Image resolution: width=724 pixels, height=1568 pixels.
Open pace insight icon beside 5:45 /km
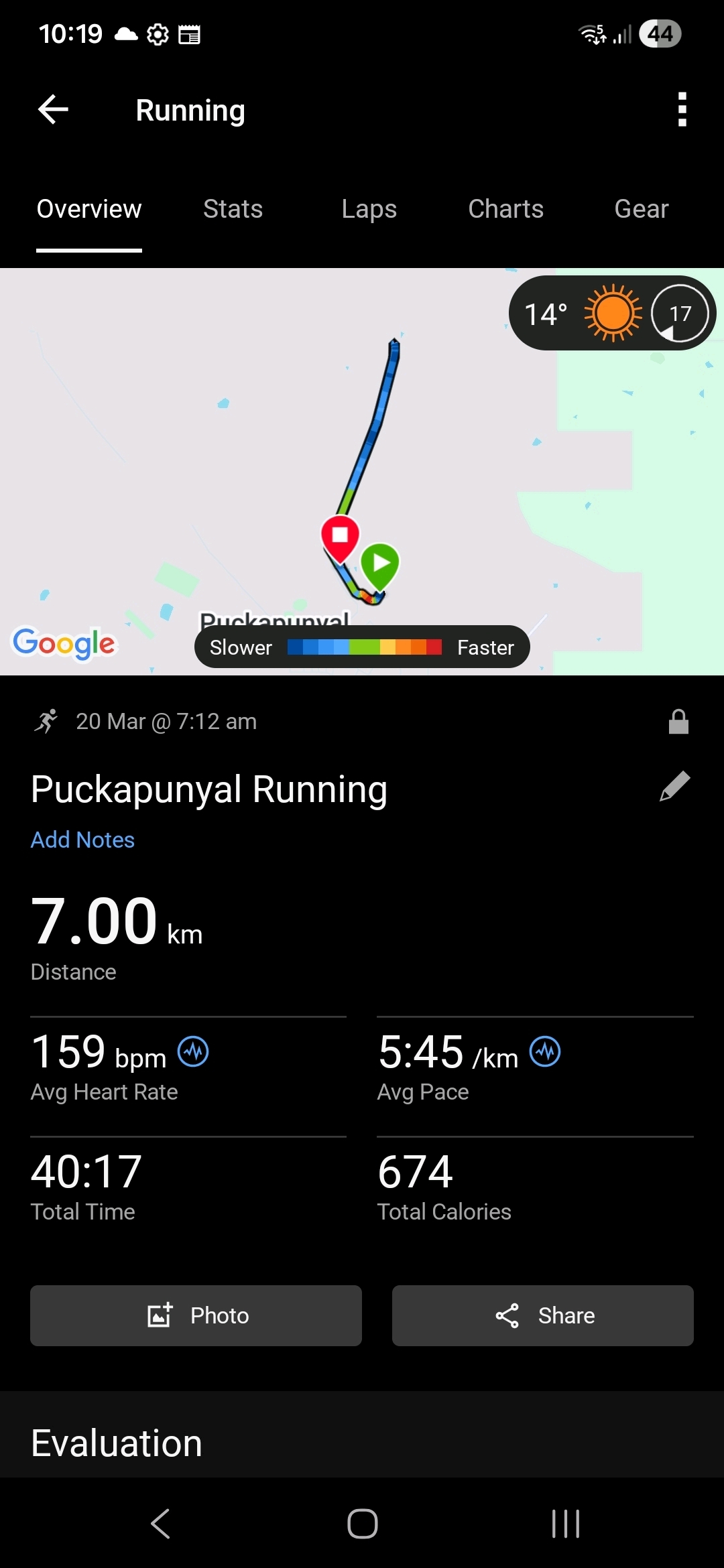coord(545,1051)
